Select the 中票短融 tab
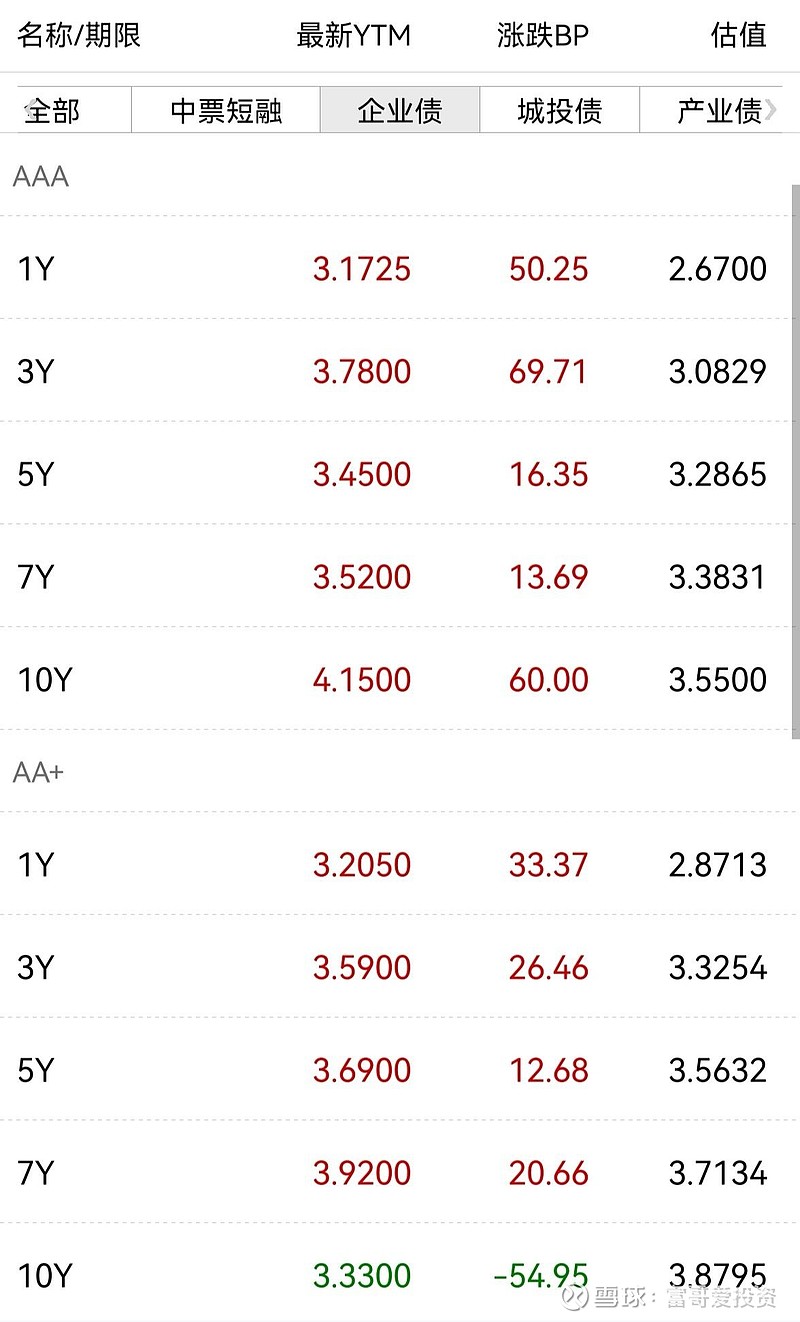Screen dimensions: 800x1322 tap(226, 110)
